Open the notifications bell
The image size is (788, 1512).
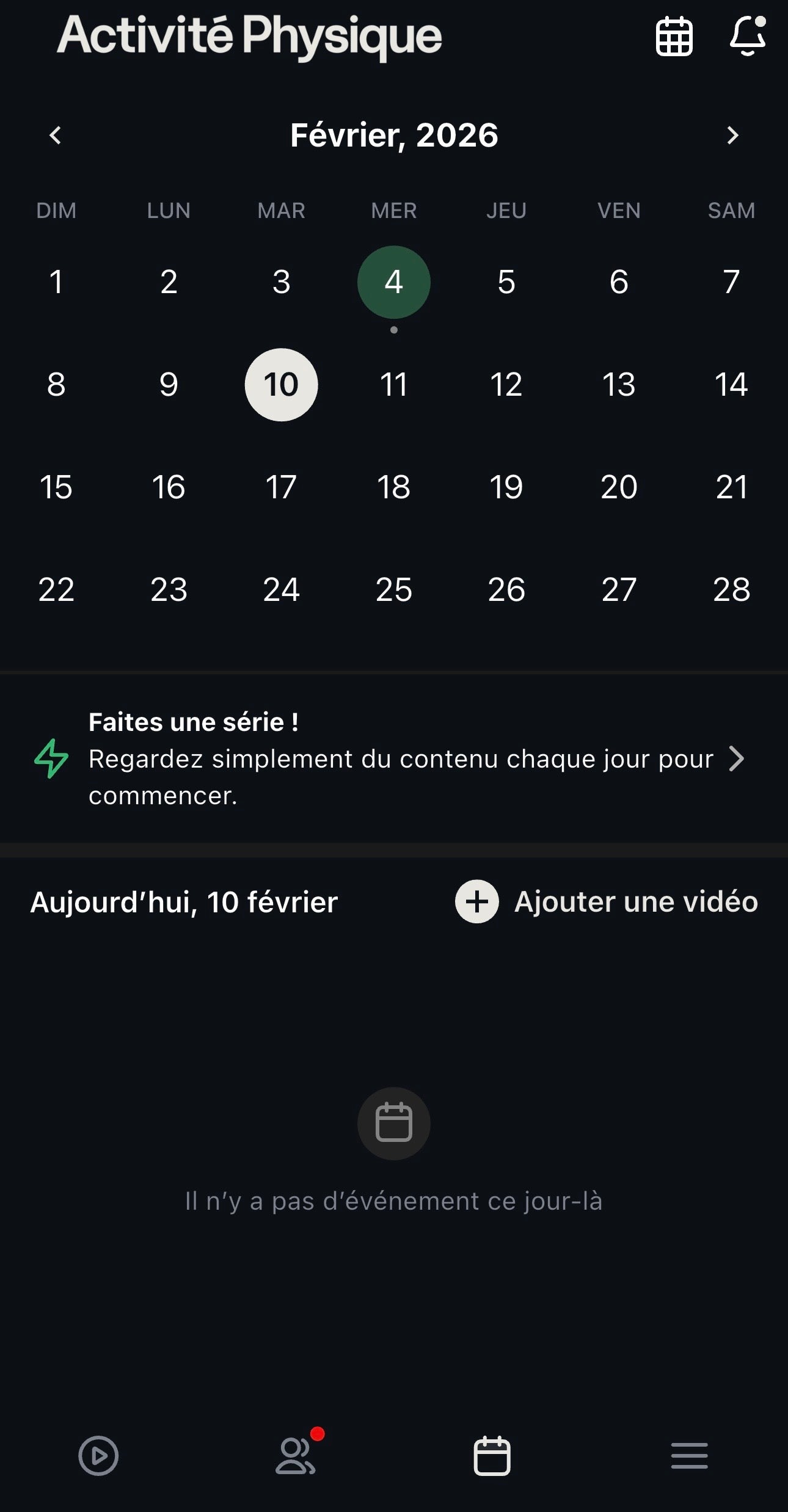(748, 36)
